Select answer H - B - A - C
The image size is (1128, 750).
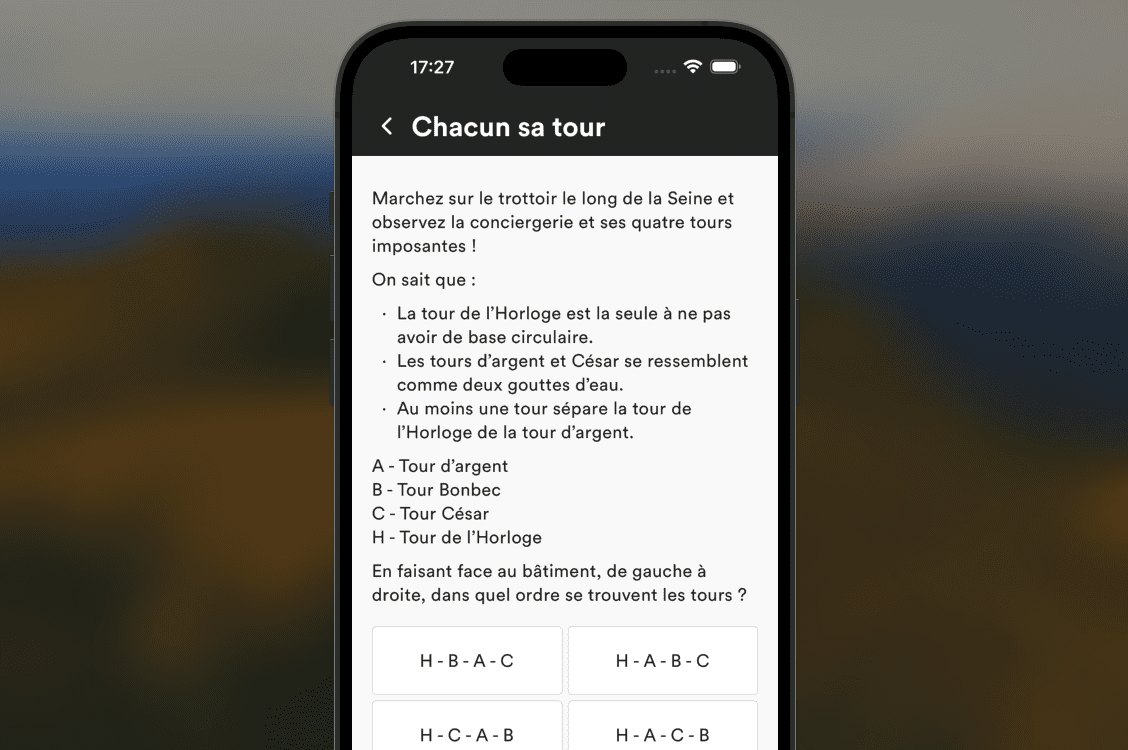467,660
